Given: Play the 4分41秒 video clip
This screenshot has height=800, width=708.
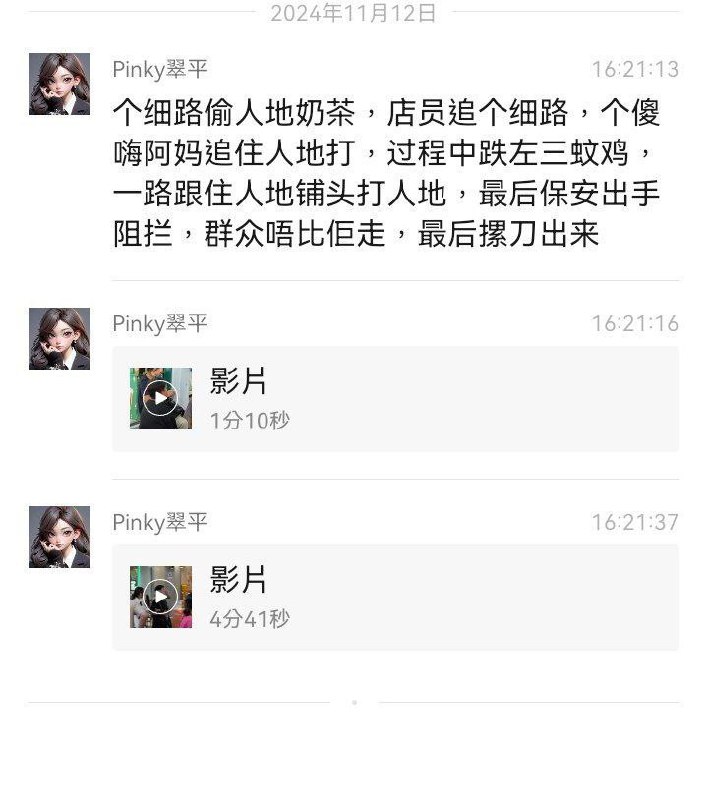Looking at the screenshot, I should tap(160, 597).
